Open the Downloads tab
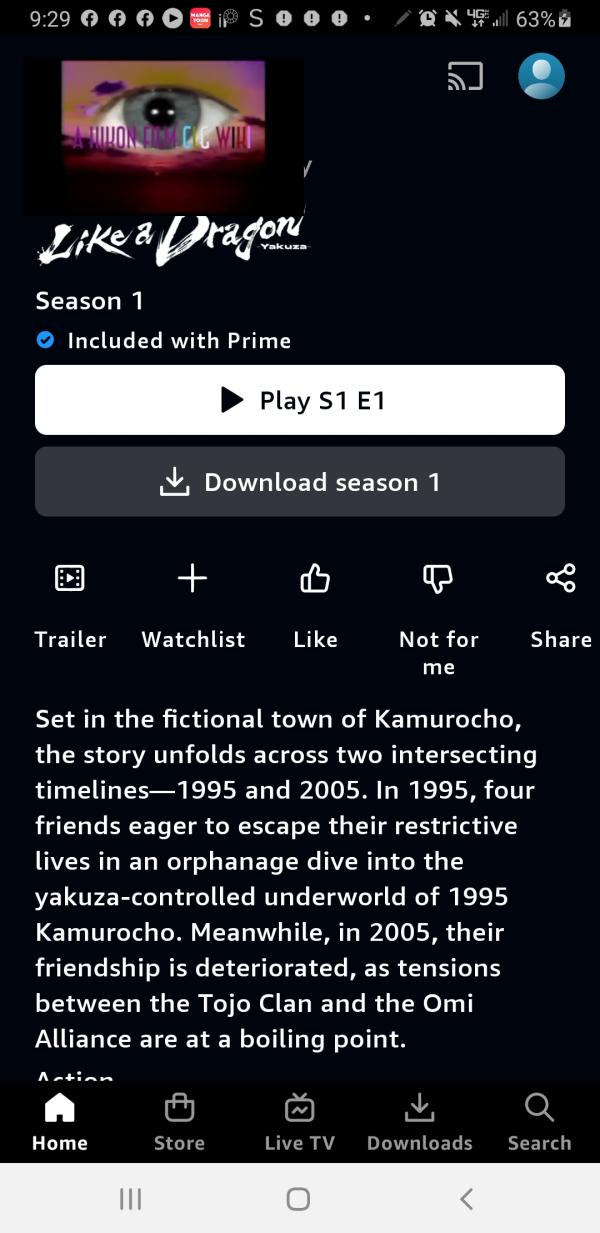The width and height of the screenshot is (600, 1233). (419, 1121)
